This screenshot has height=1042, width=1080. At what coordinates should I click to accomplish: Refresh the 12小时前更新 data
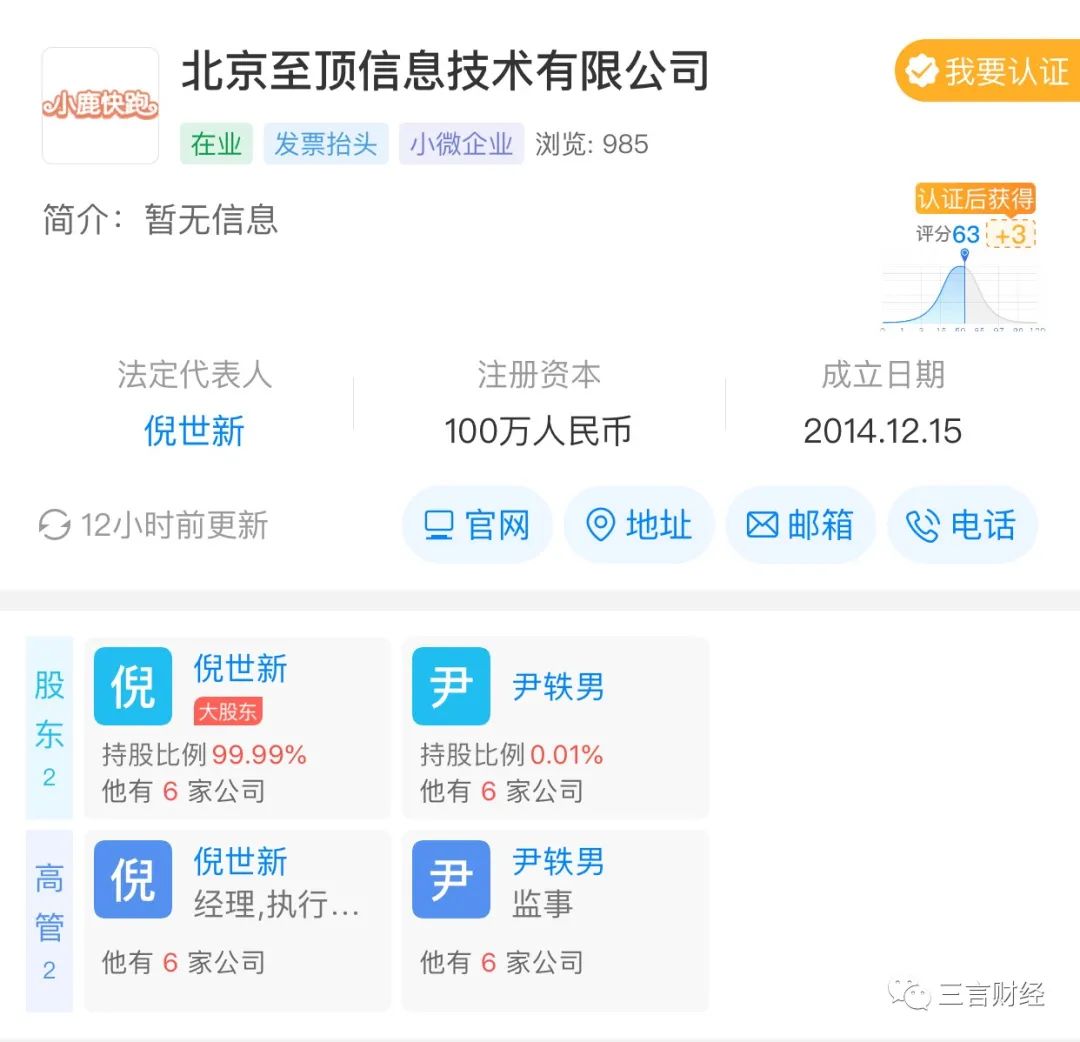tap(153, 525)
